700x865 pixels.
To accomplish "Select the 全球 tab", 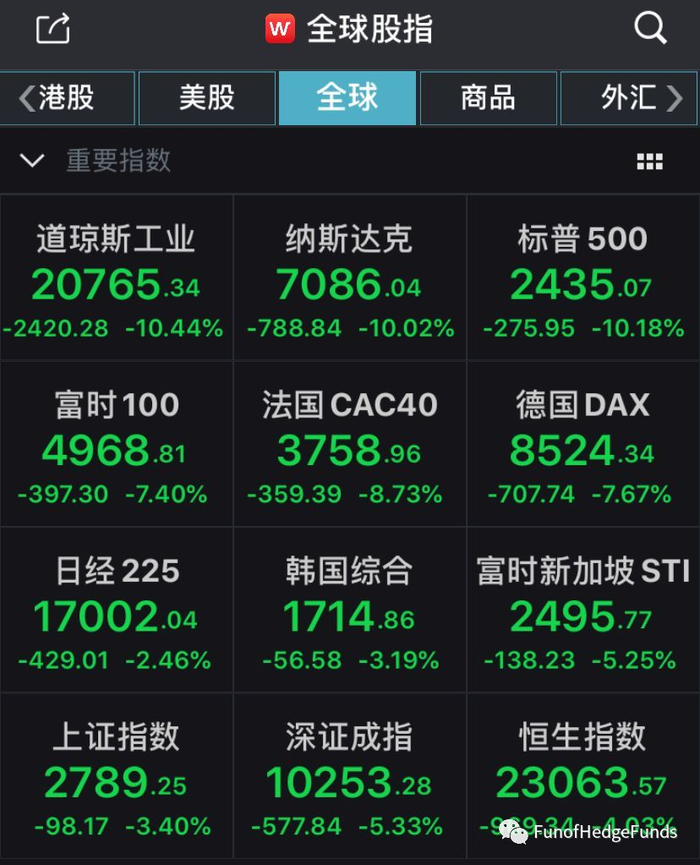I will (347, 98).
